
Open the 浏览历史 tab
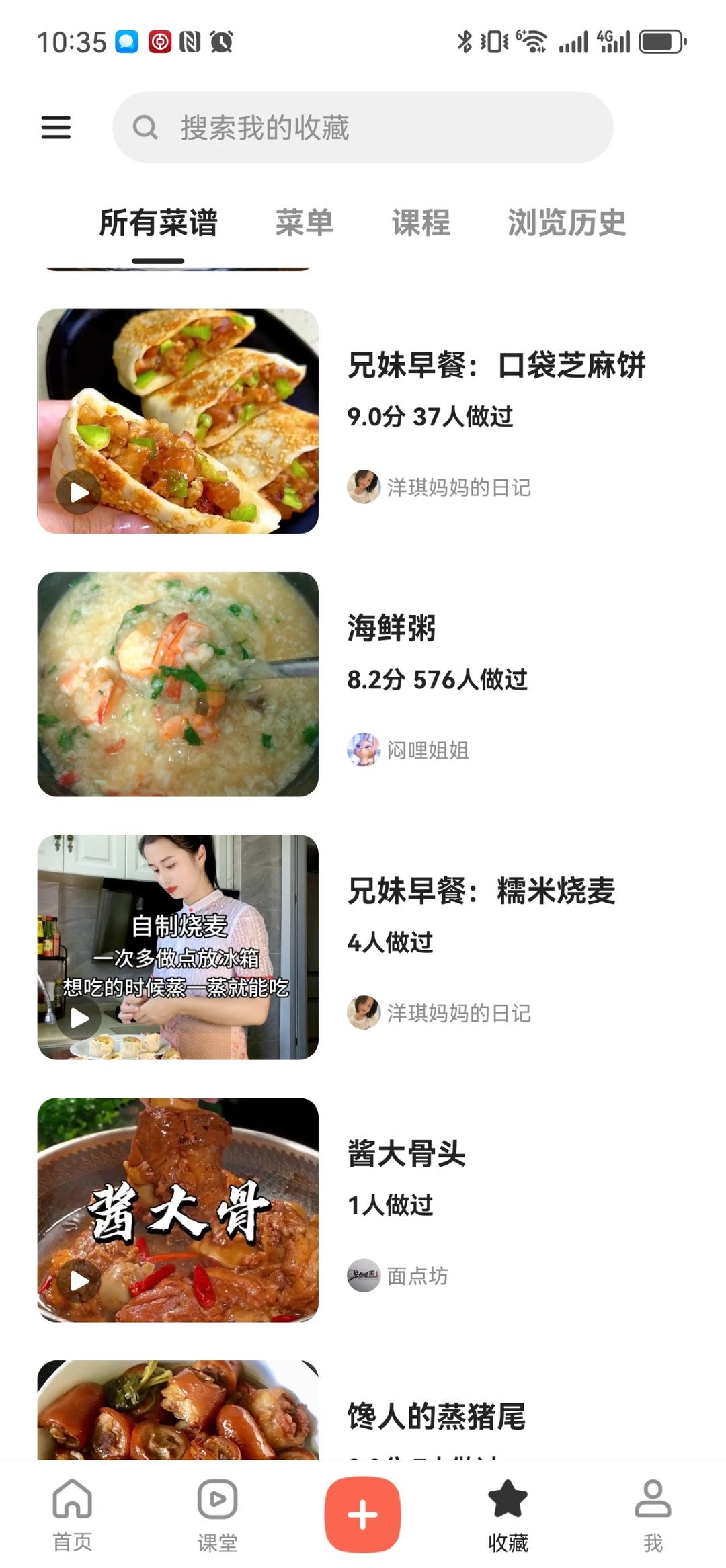[x=567, y=223]
